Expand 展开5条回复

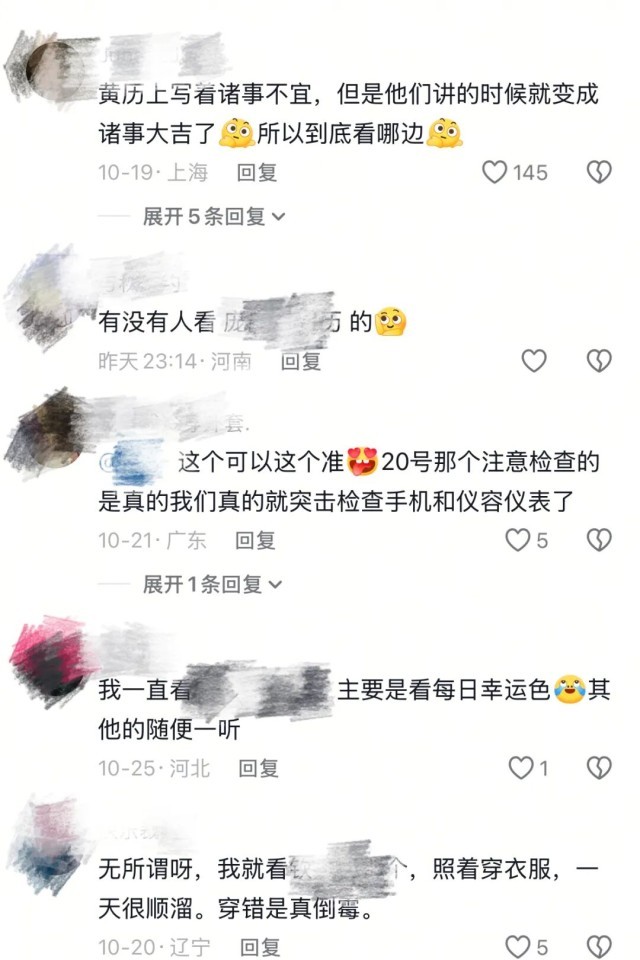pyautogui.click(x=214, y=216)
